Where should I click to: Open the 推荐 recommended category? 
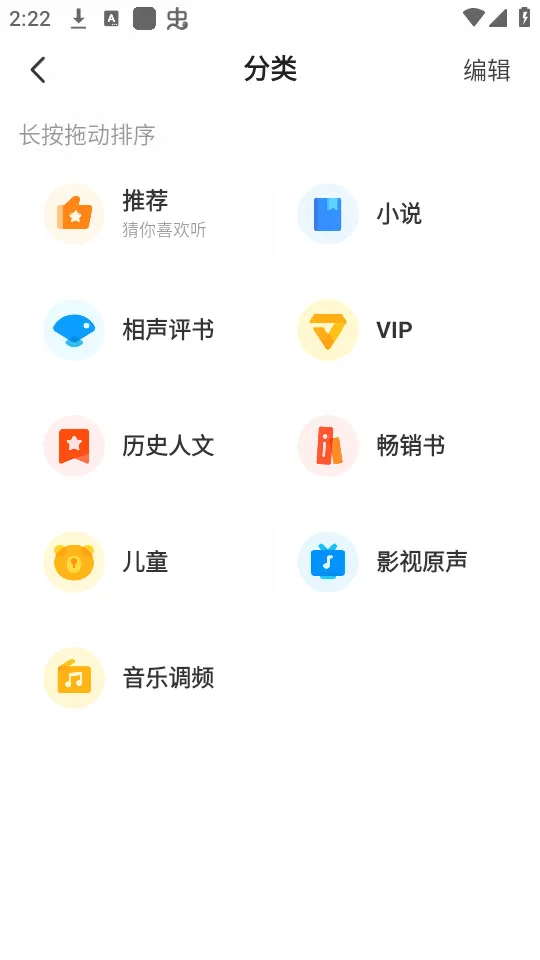point(147,214)
